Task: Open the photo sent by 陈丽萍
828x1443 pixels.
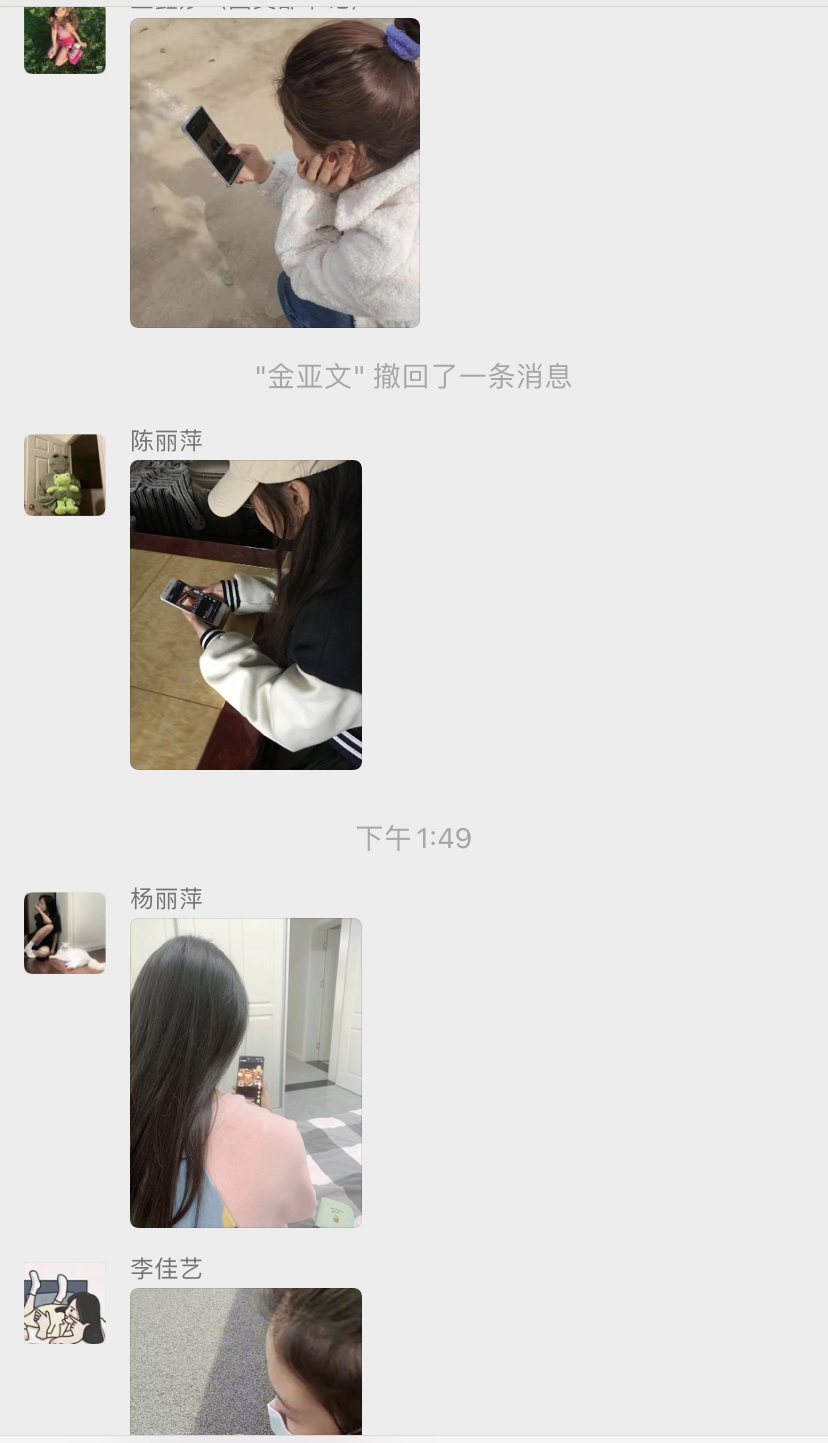Action: pos(246,614)
